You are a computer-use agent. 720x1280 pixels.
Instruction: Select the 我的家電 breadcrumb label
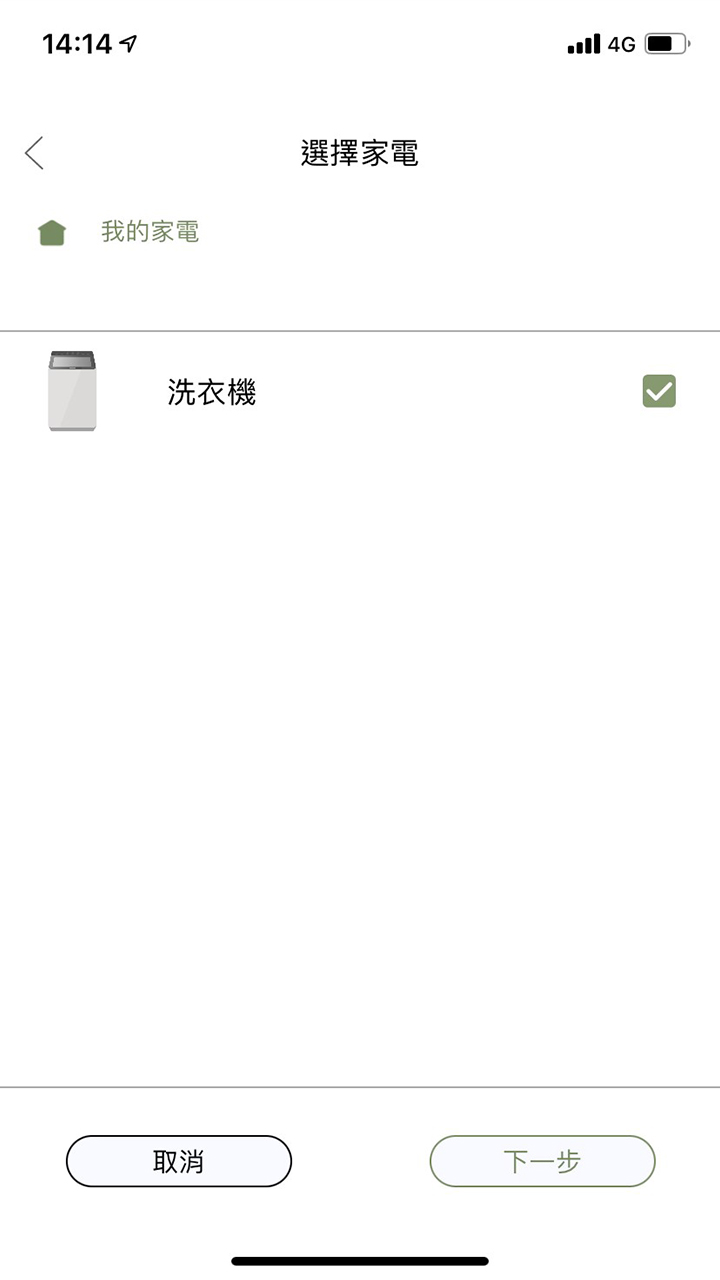(148, 231)
